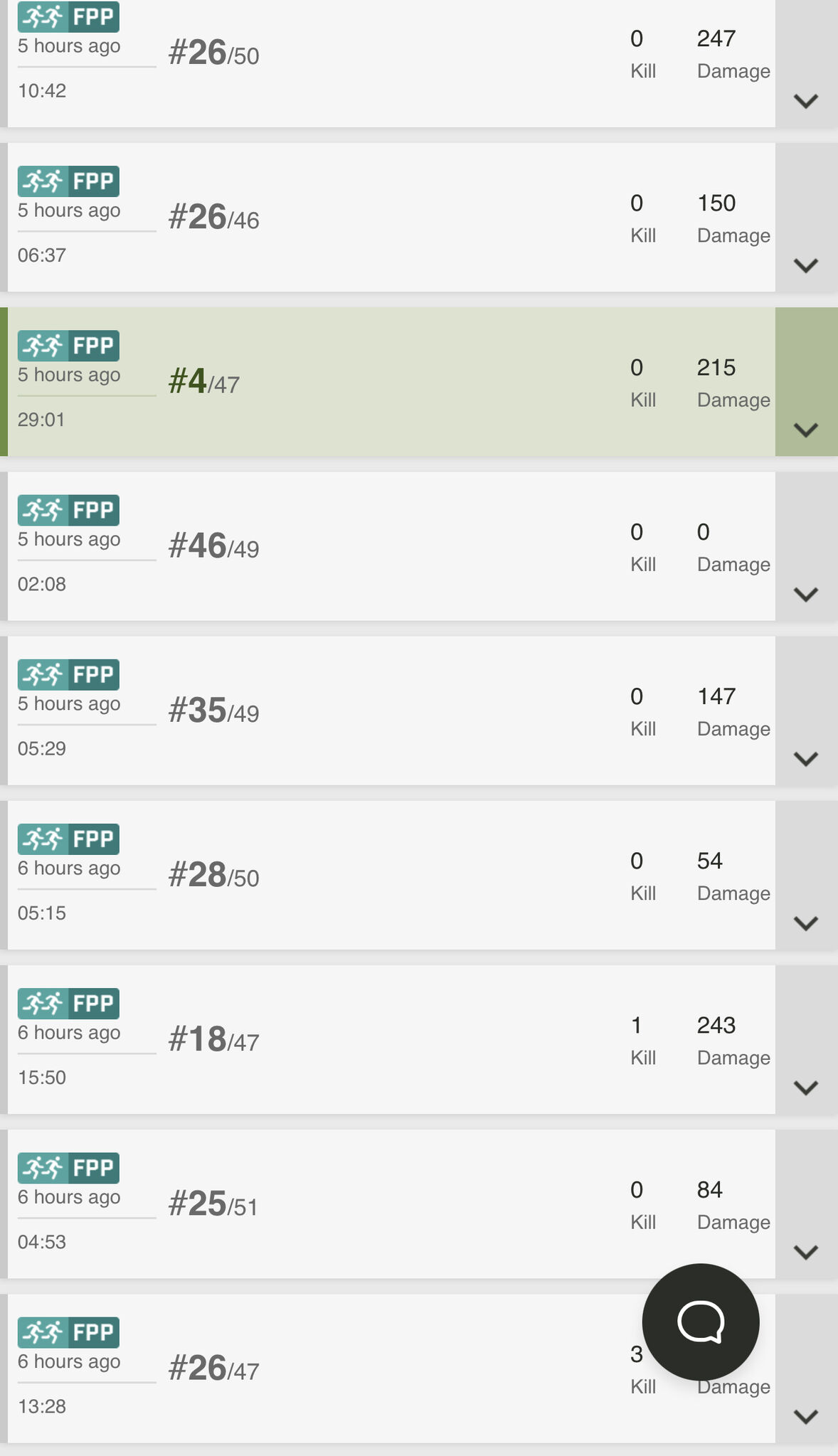Expand the #46/49 match details
The width and height of the screenshot is (838, 1456).
[x=805, y=594]
